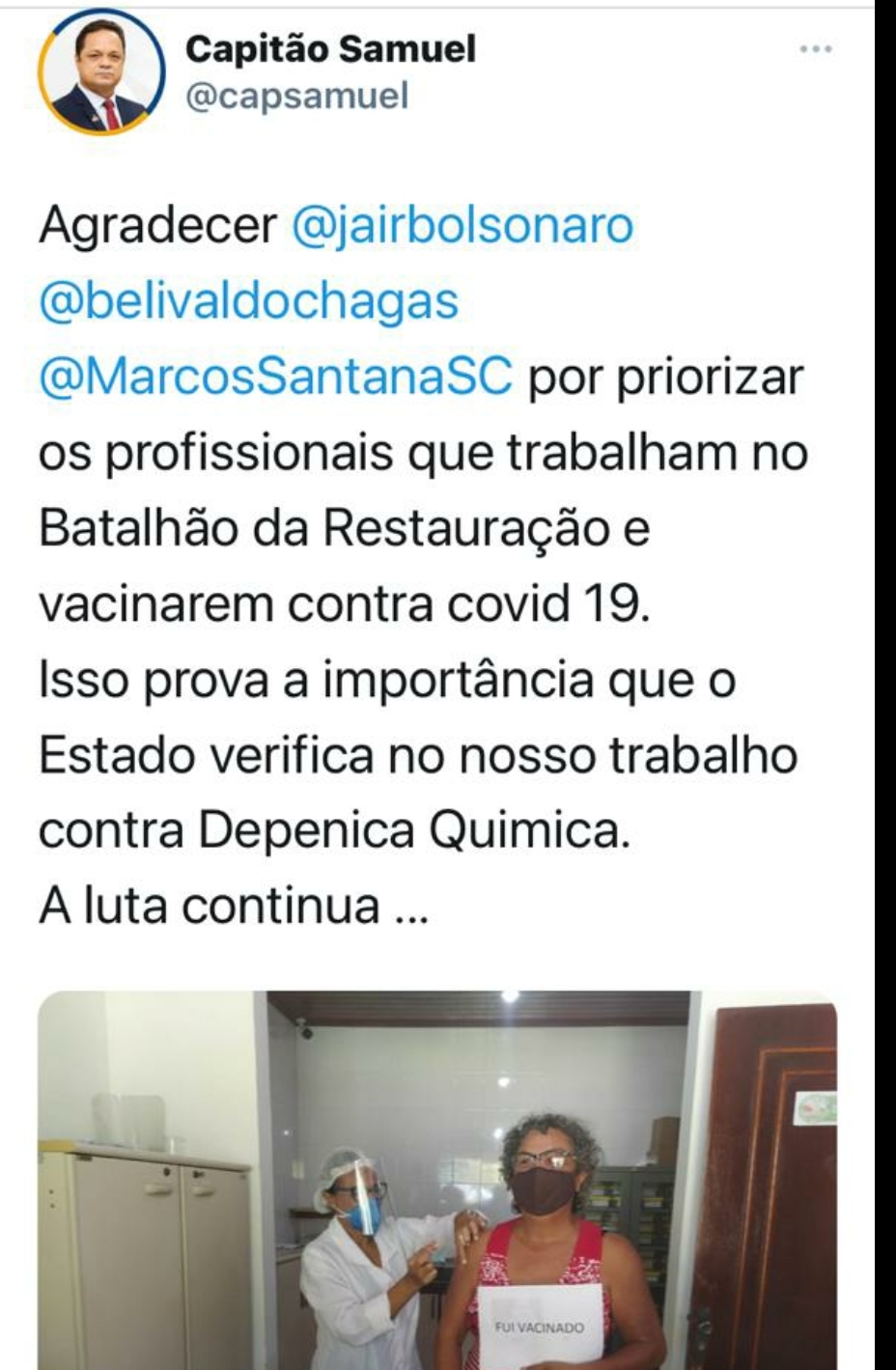View the attached vaccination photo
The height and width of the screenshot is (1370, 896).
pyautogui.click(x=437, y=1180)
